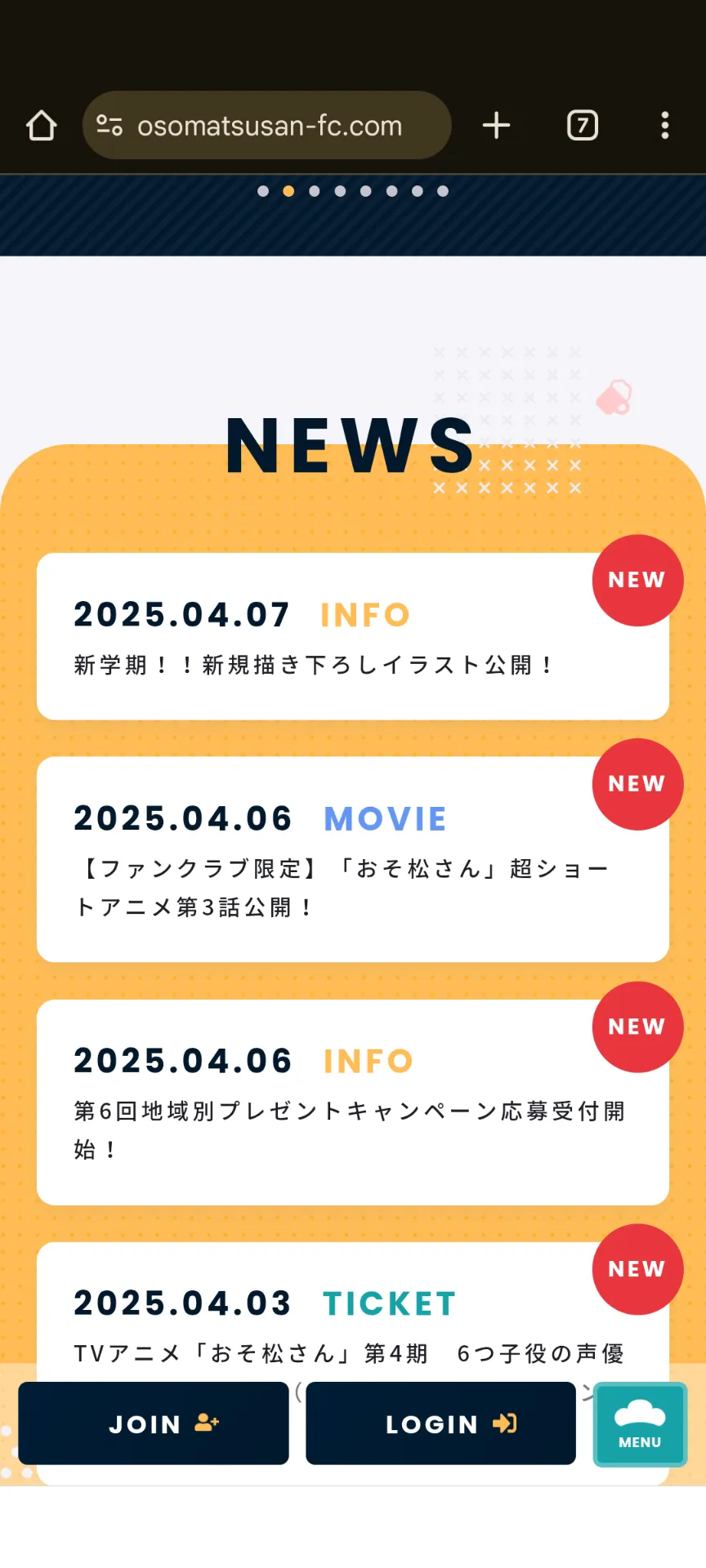Open the 2025.04.07 INFO news about new illustration
Screen dimensions: 706x1568
pos(353,636)
